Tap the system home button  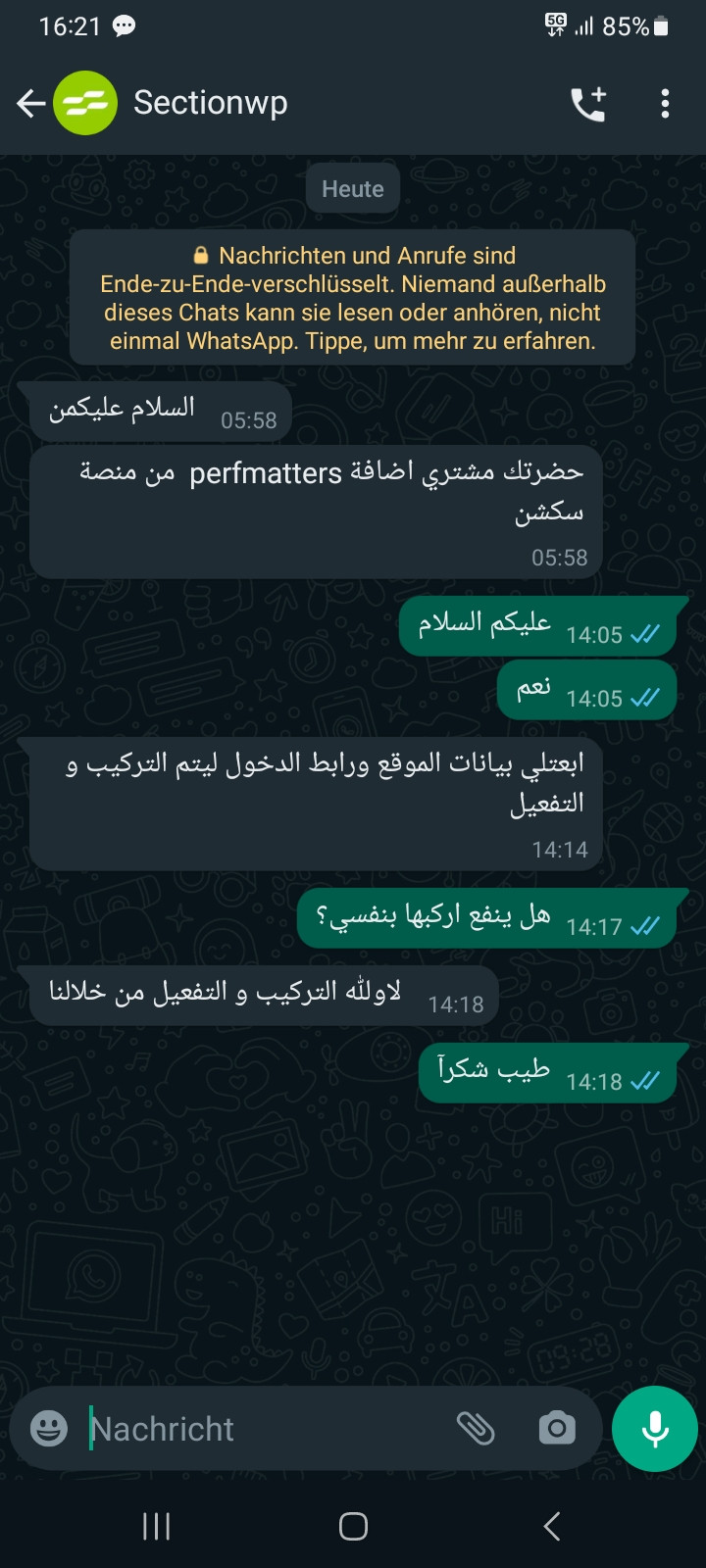[353, 1526]
